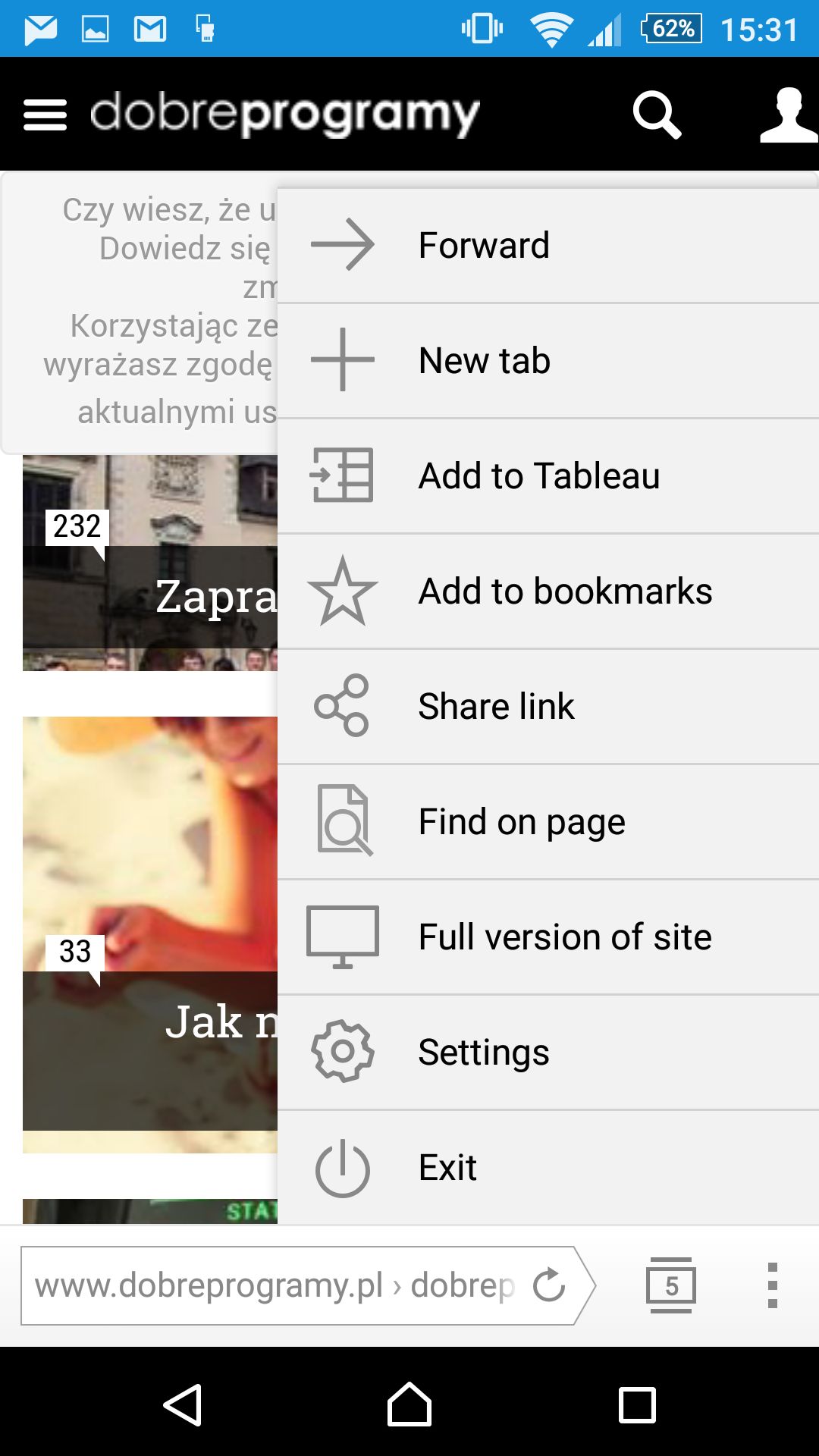
Task: Reload the page
Action: coord(549,1285)
